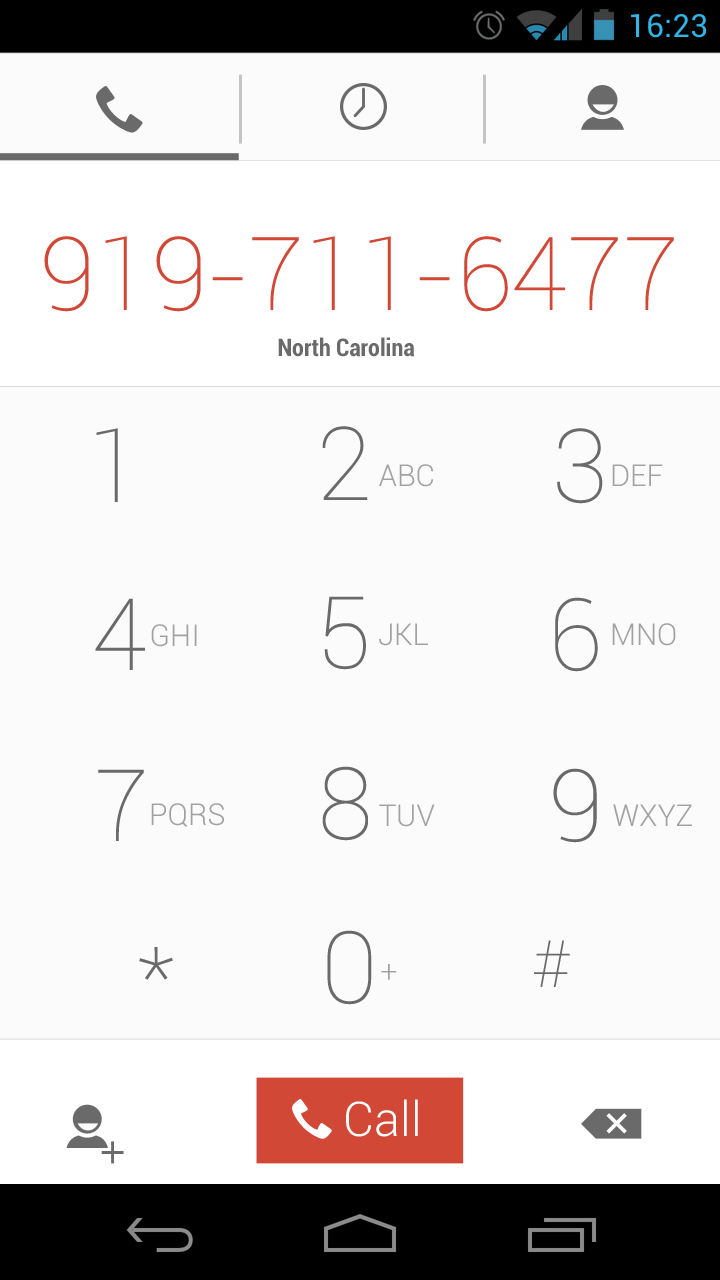Enter 2 ABC on the keypad
The image size is (720, 1280).
click(360, 466)
